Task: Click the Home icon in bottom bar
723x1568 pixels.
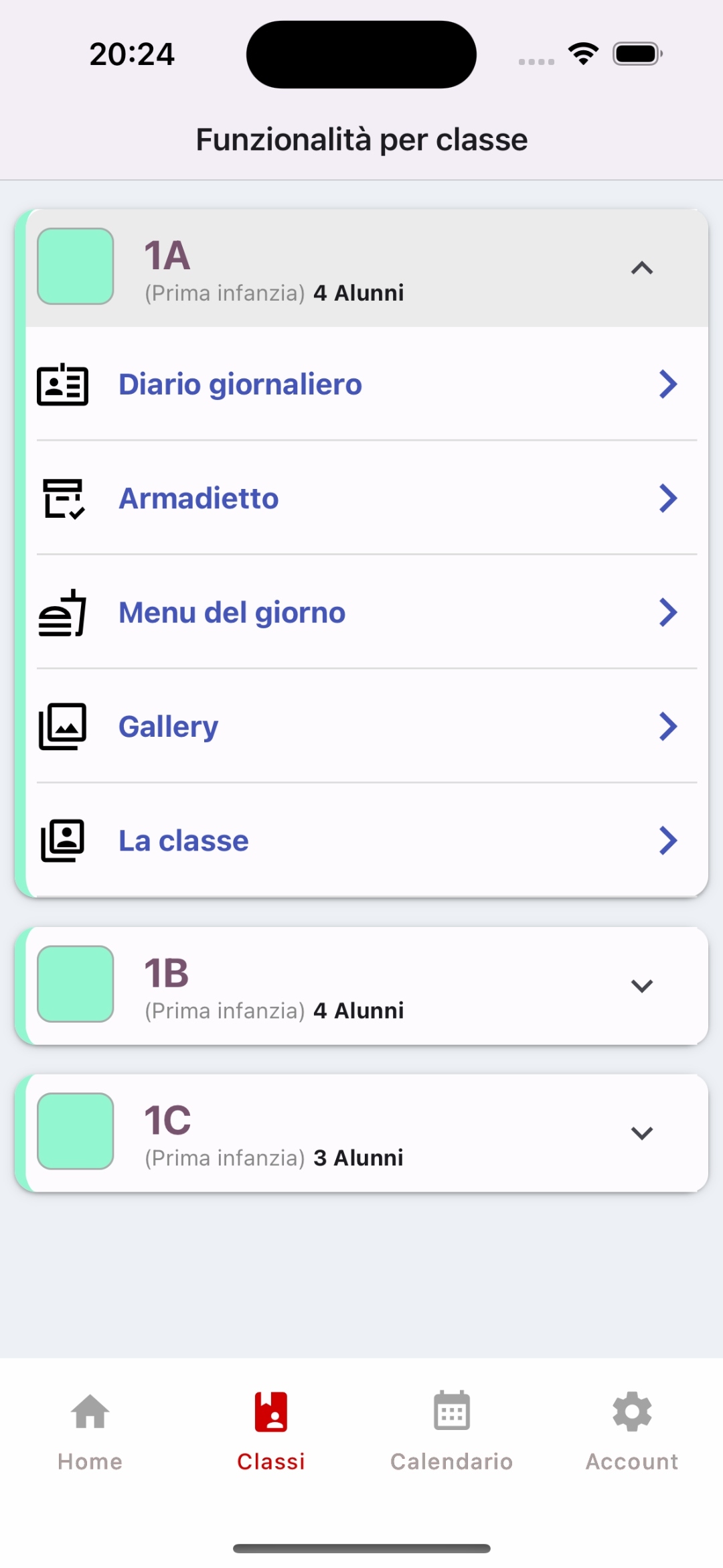Action: (89, 1411)
